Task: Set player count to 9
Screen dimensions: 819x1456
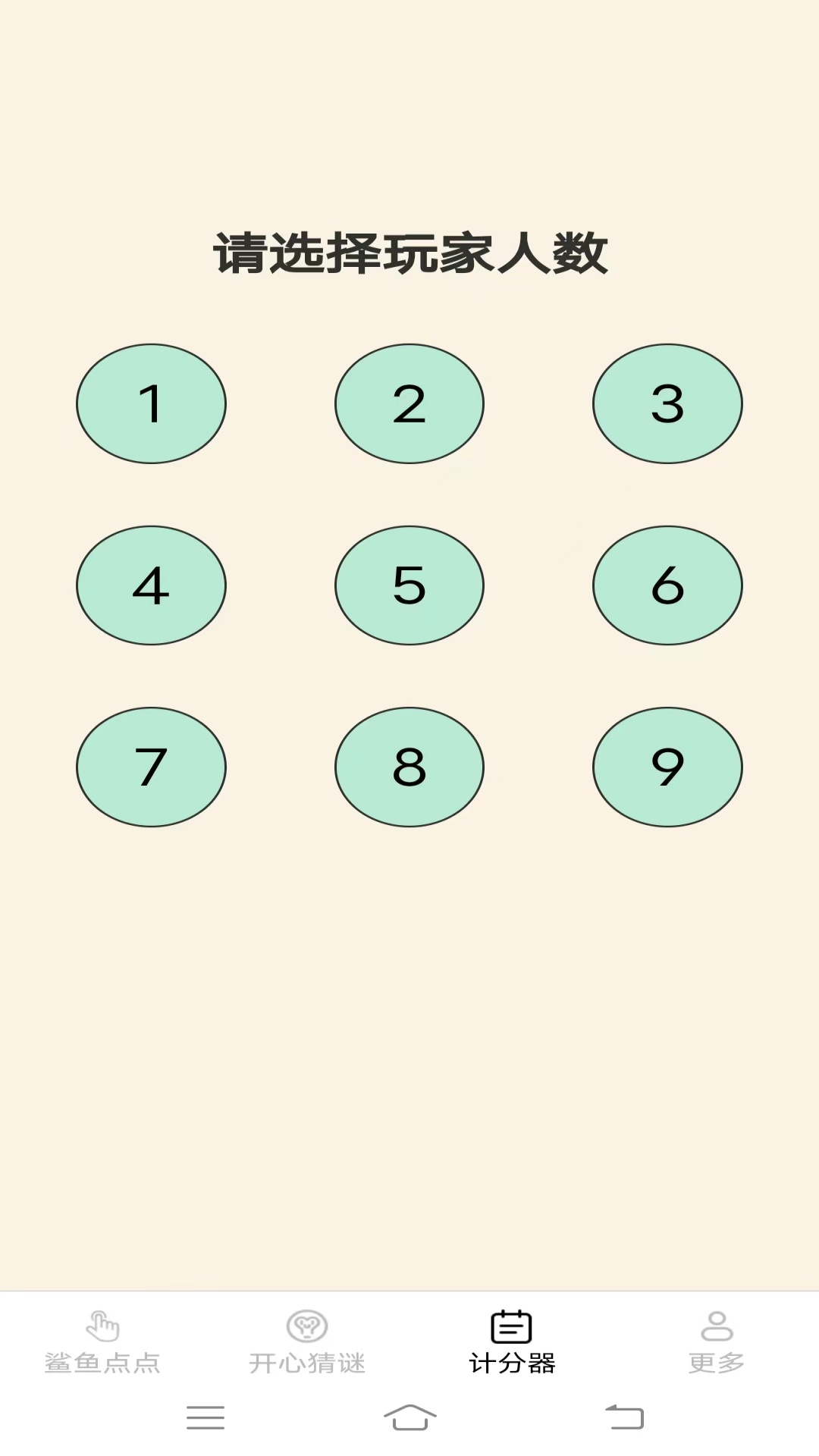Action: click(667, 767)
